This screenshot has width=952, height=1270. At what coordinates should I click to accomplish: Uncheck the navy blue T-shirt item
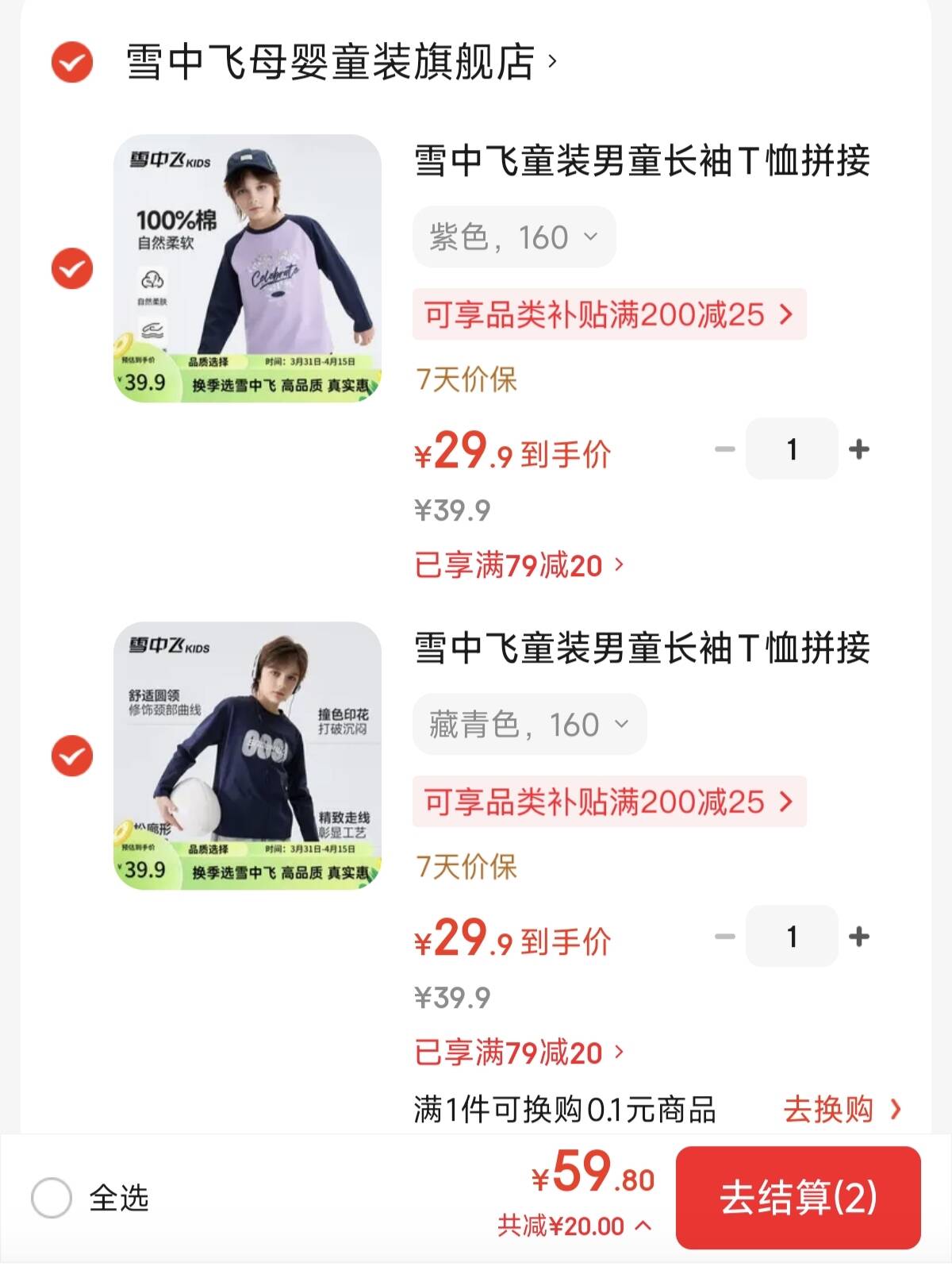(x=72, y=756)
